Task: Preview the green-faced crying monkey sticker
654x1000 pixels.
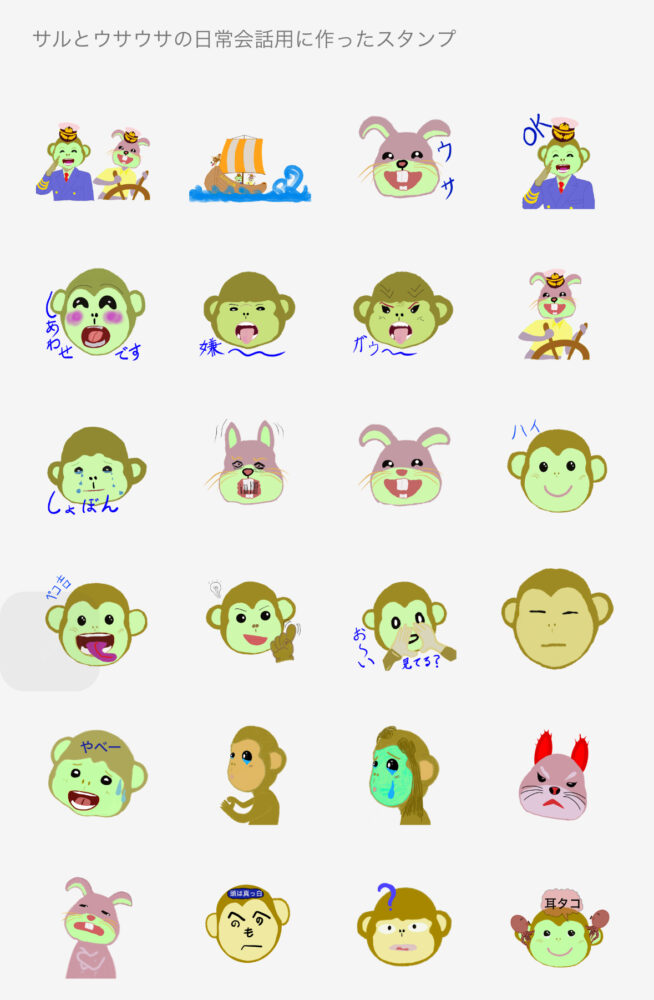Action: (x=403, y=775)
